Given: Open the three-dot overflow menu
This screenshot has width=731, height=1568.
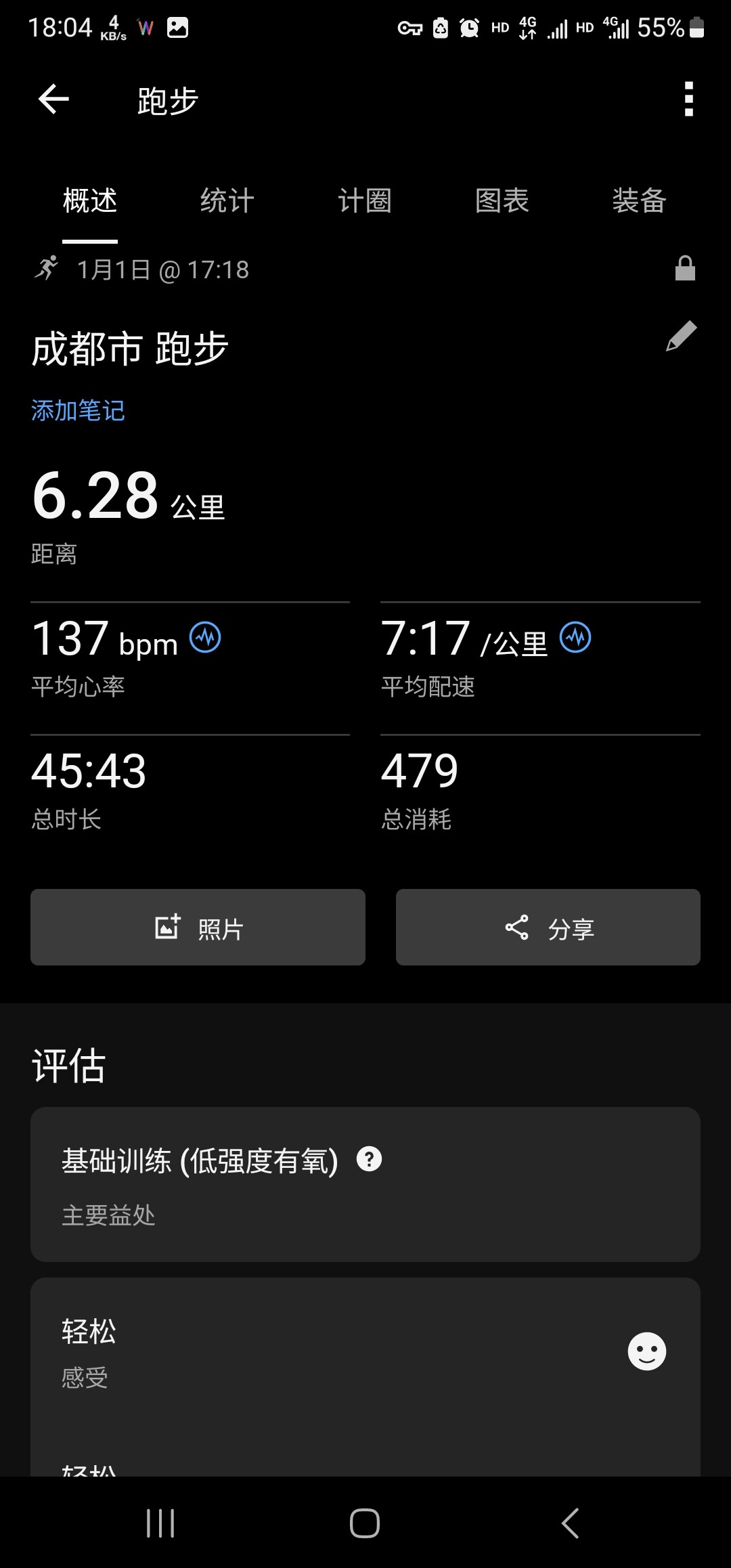Looking at the screenshot, I should (688, 100).
